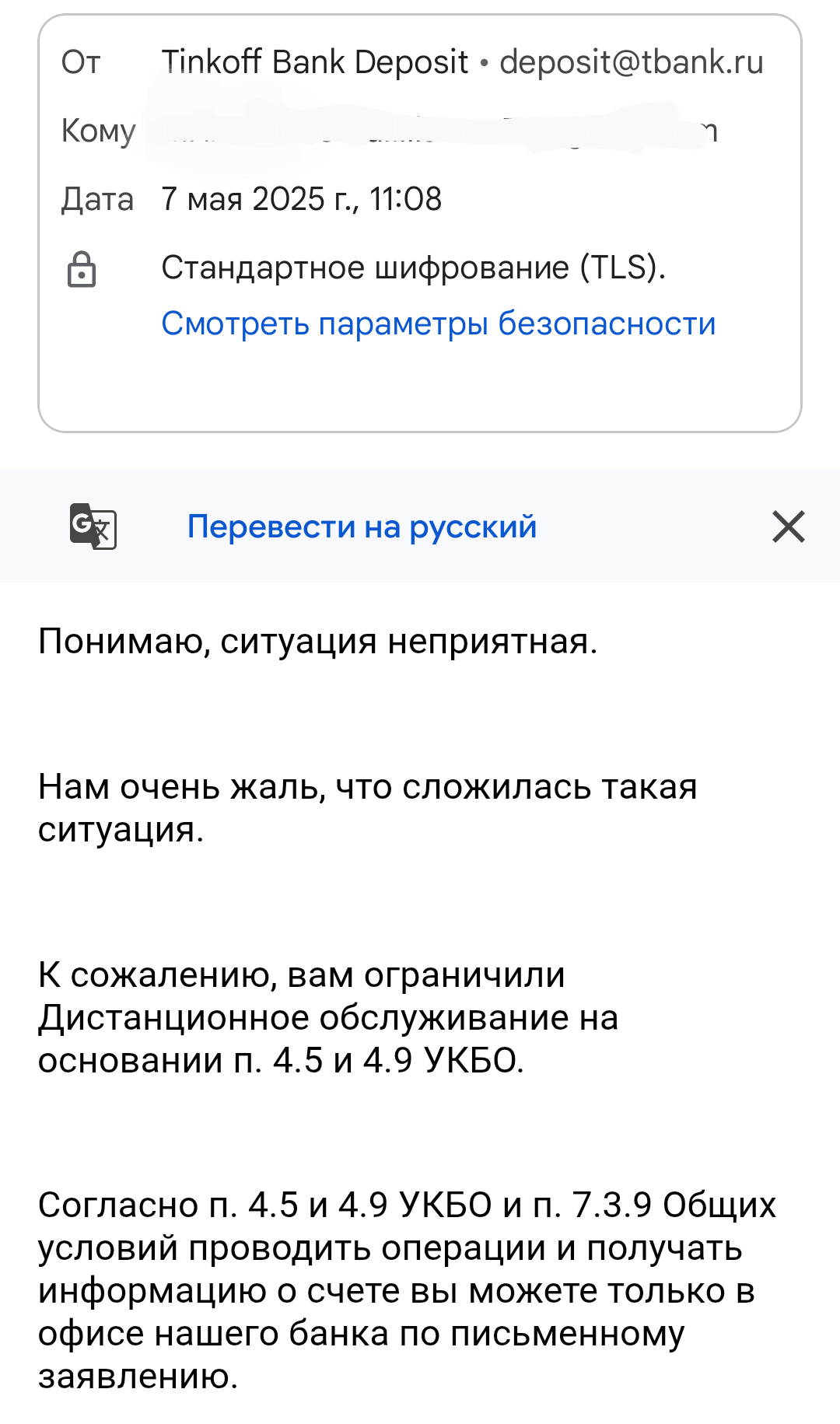Open the security parameters link
Viewport: 840px width, 1424px height.
tap(438, 324)
